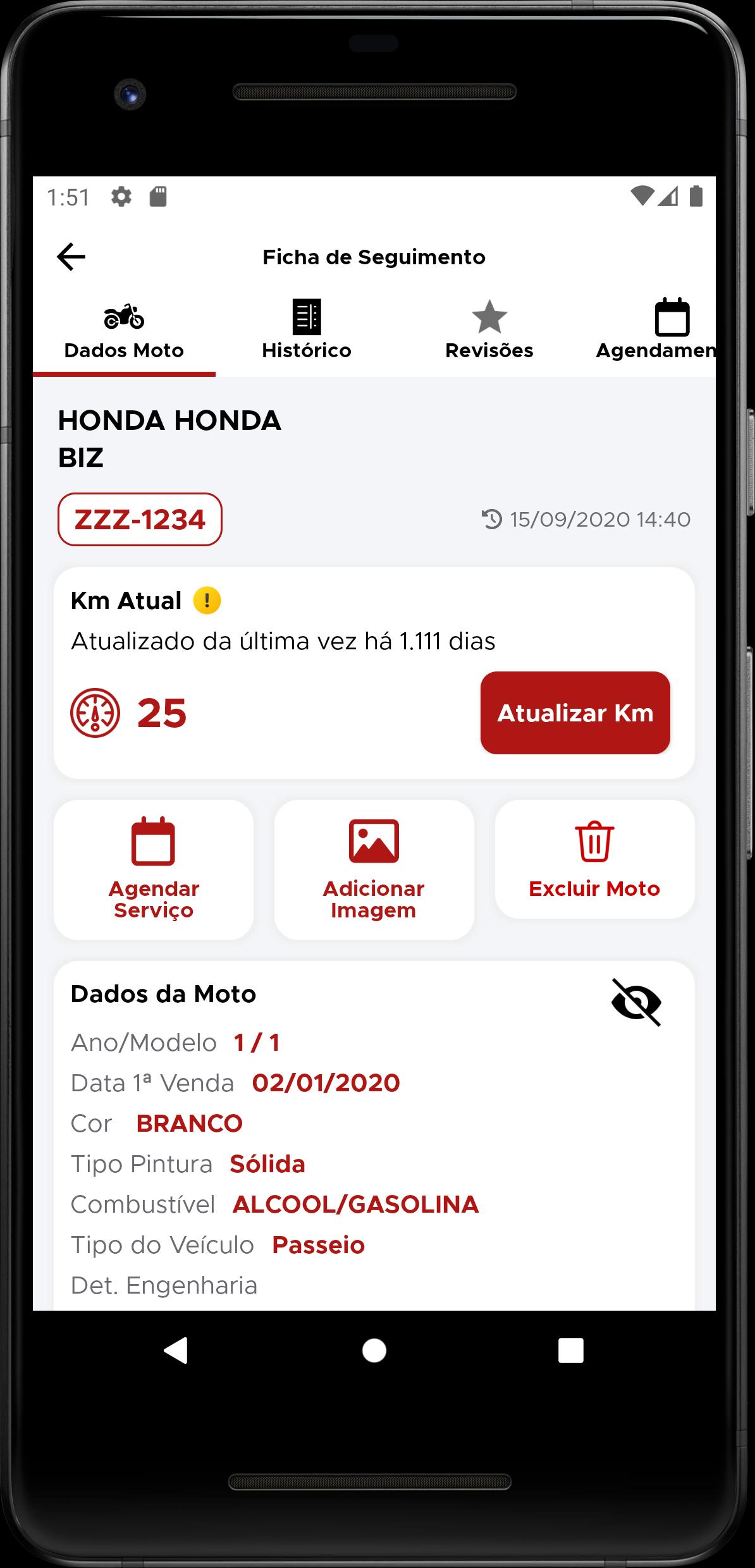Viewport: 755px width, 1568px height.
Task: Open the Revisões tab
Action: pyautogui.click(x=489, y=331)
